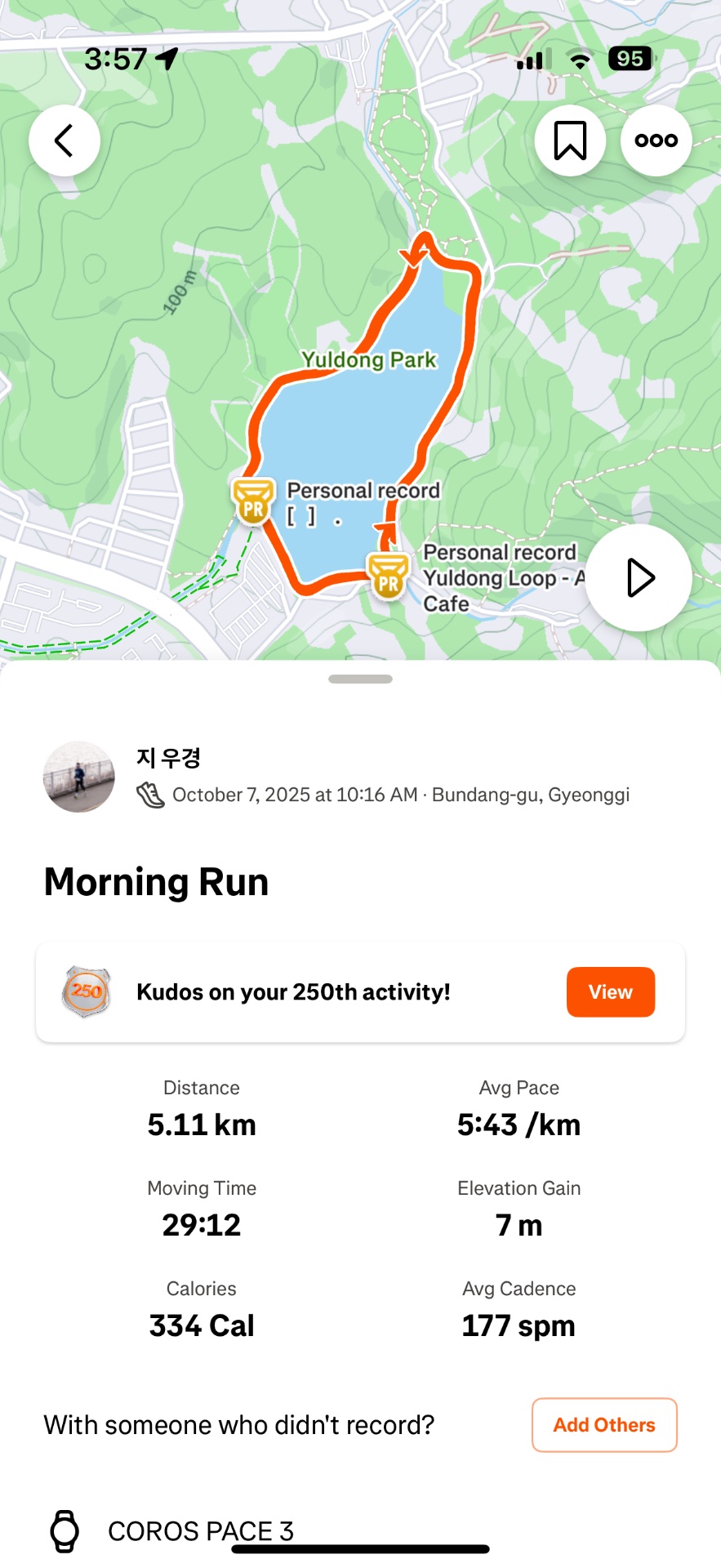This screenshot has height=1568, width=721.
Task: Select the shoe icon next to activity date
Action: coord(150,793)
